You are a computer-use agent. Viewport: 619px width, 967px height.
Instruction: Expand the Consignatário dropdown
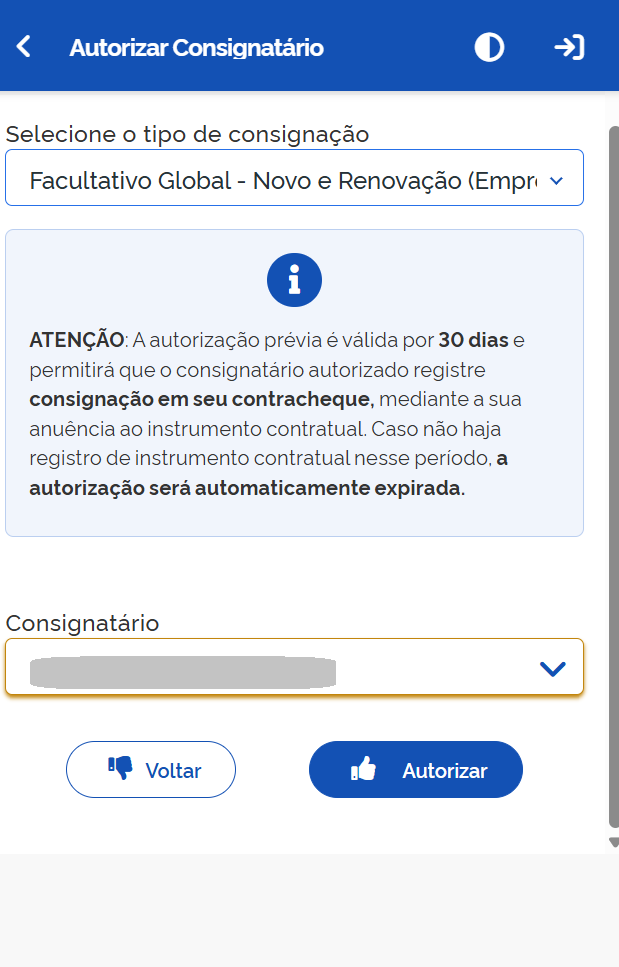294,667
